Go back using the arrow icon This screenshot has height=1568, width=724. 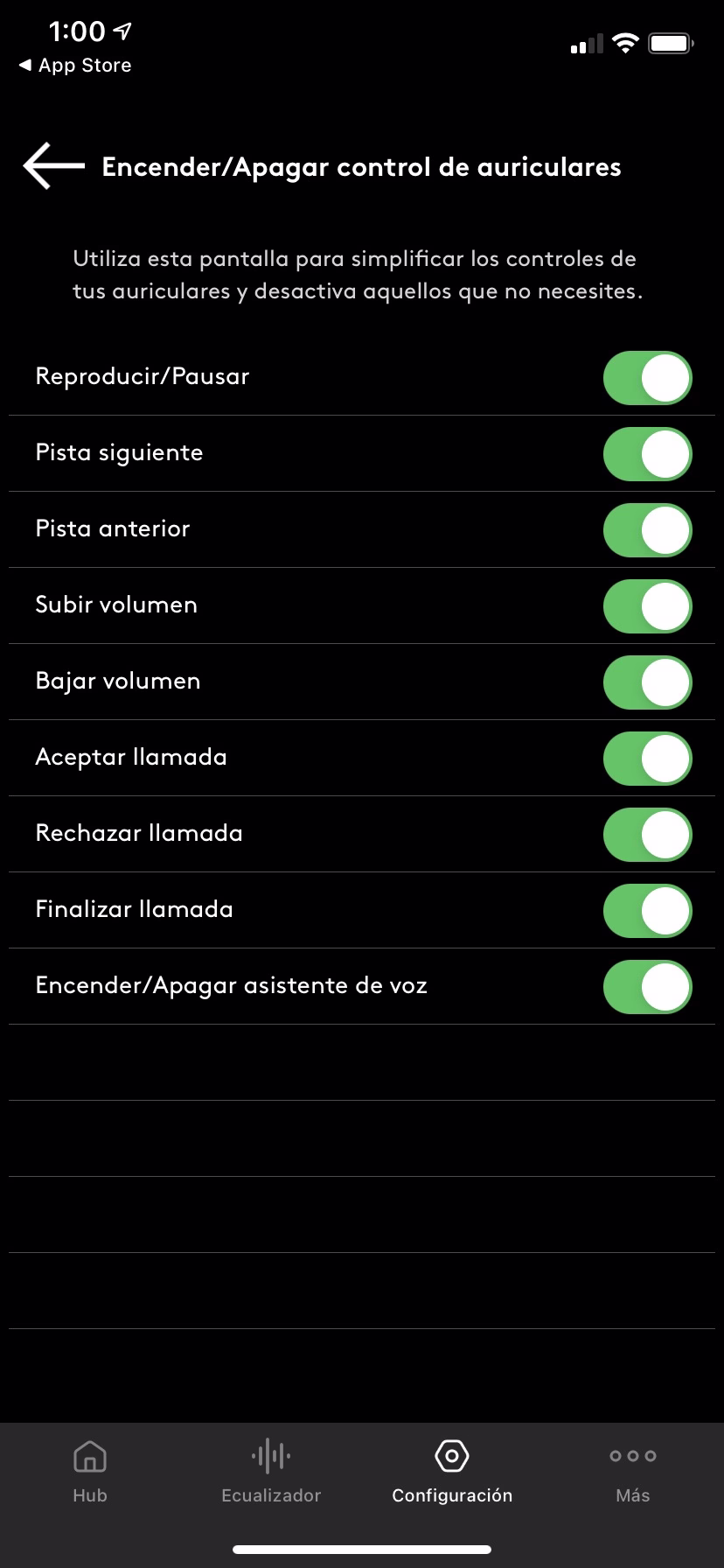[53, 166]
